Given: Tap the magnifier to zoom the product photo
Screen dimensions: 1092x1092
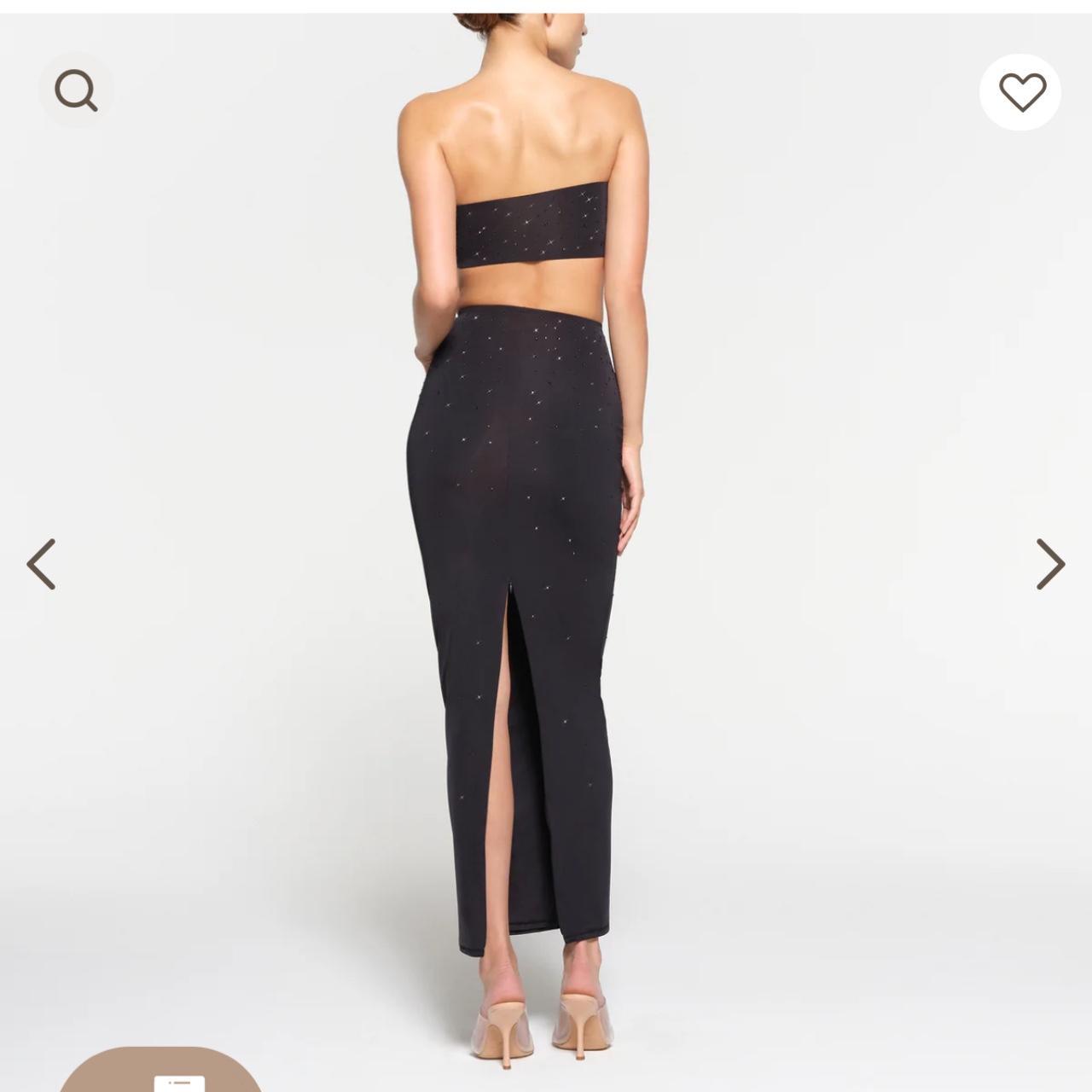Looking at the screenshot, I should (x=76, y=90).
